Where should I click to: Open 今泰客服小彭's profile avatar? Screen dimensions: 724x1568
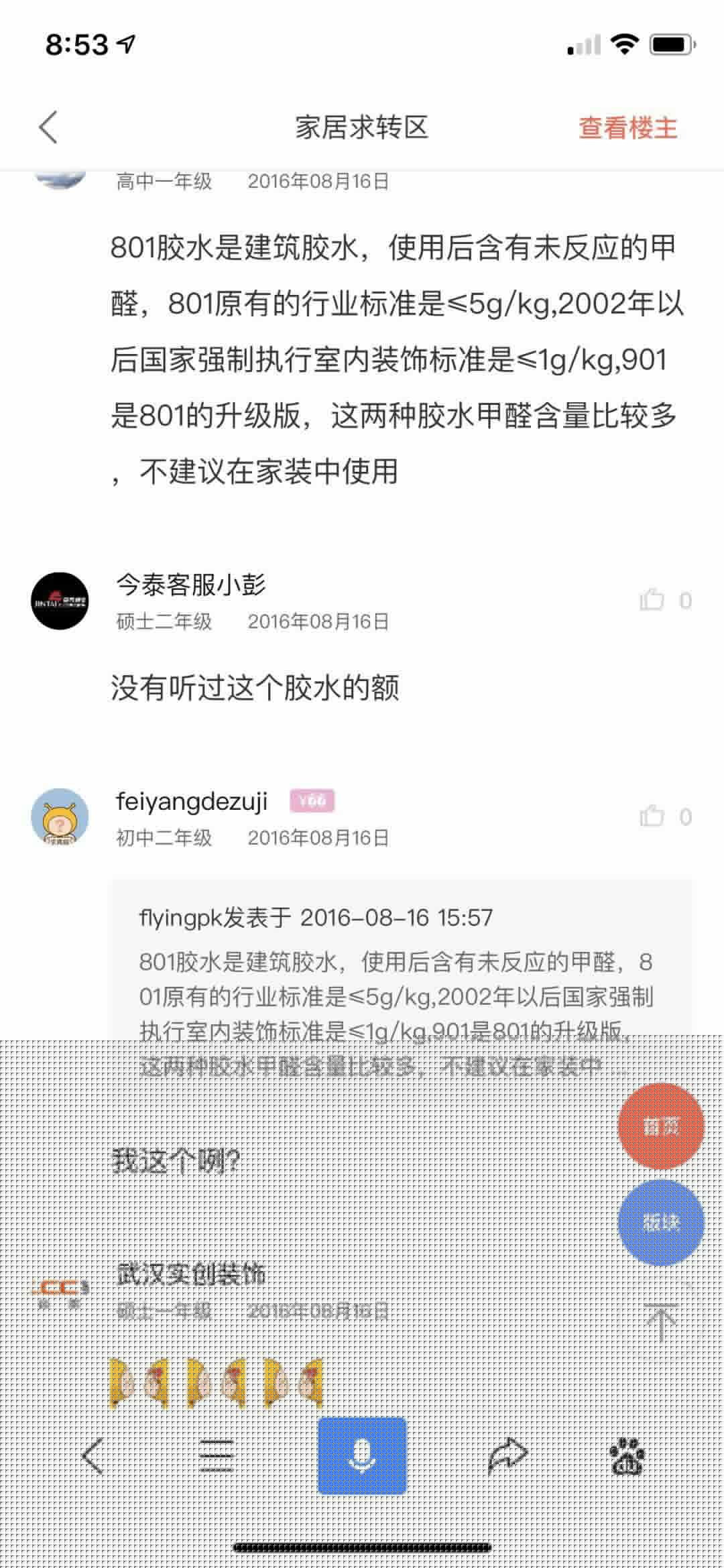(60, 601)
